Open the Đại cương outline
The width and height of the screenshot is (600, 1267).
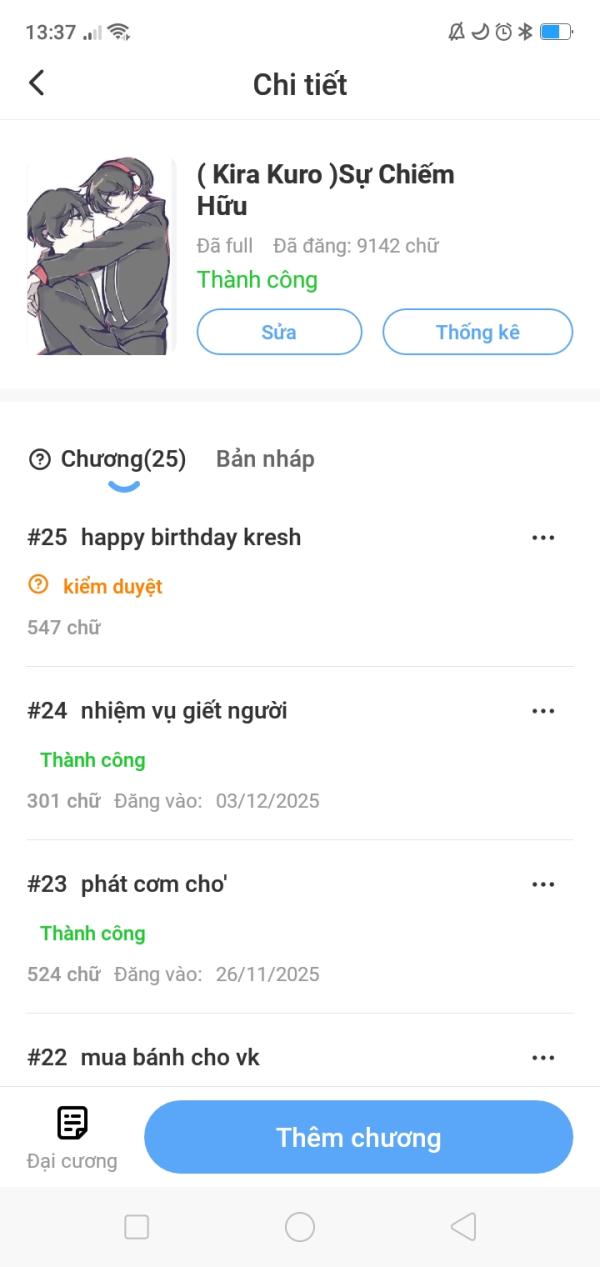72,1137
